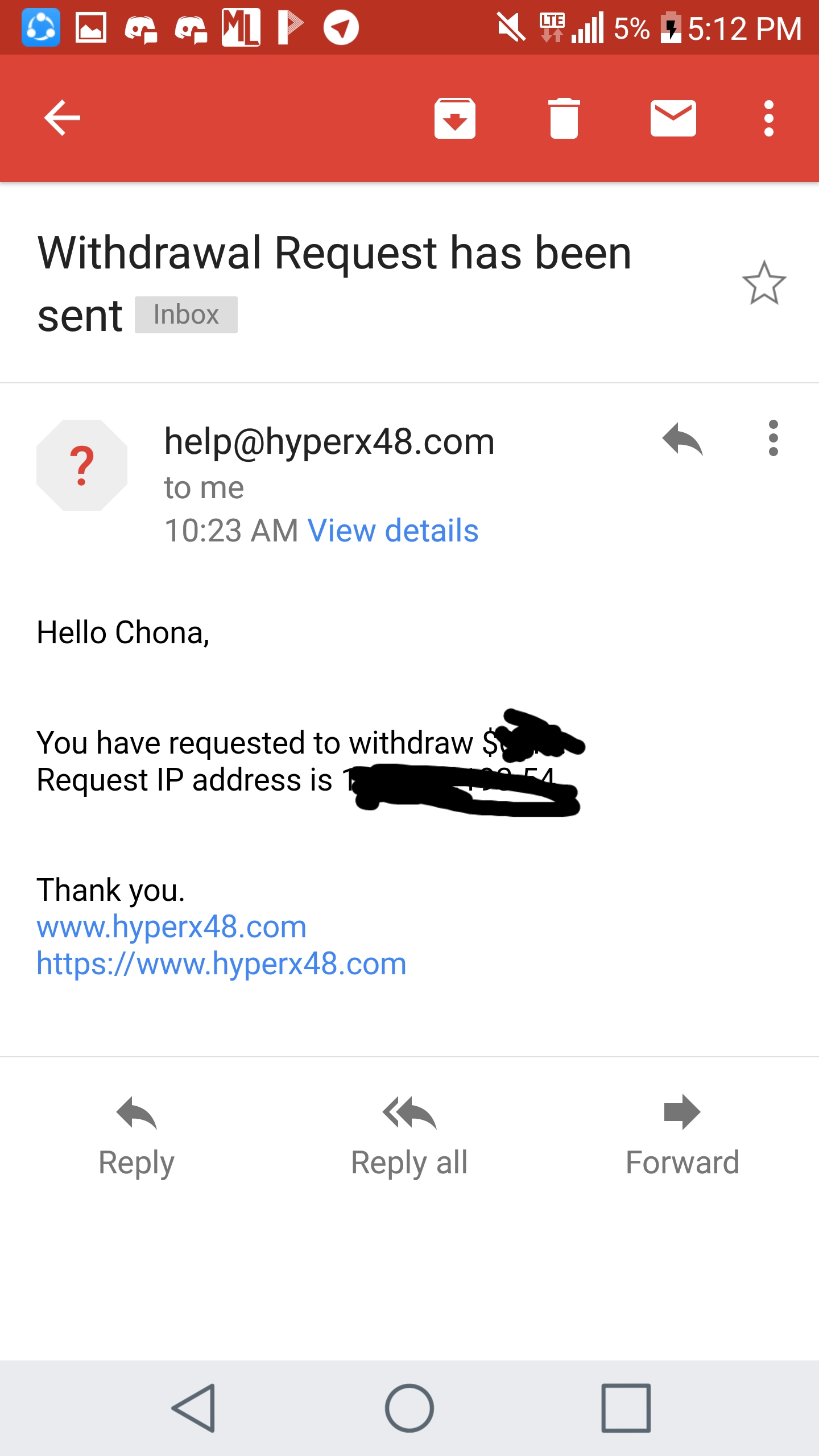This screenshot has width=819, height=1456.
Task: Mark the email as unread
Action: pos(673,118)
